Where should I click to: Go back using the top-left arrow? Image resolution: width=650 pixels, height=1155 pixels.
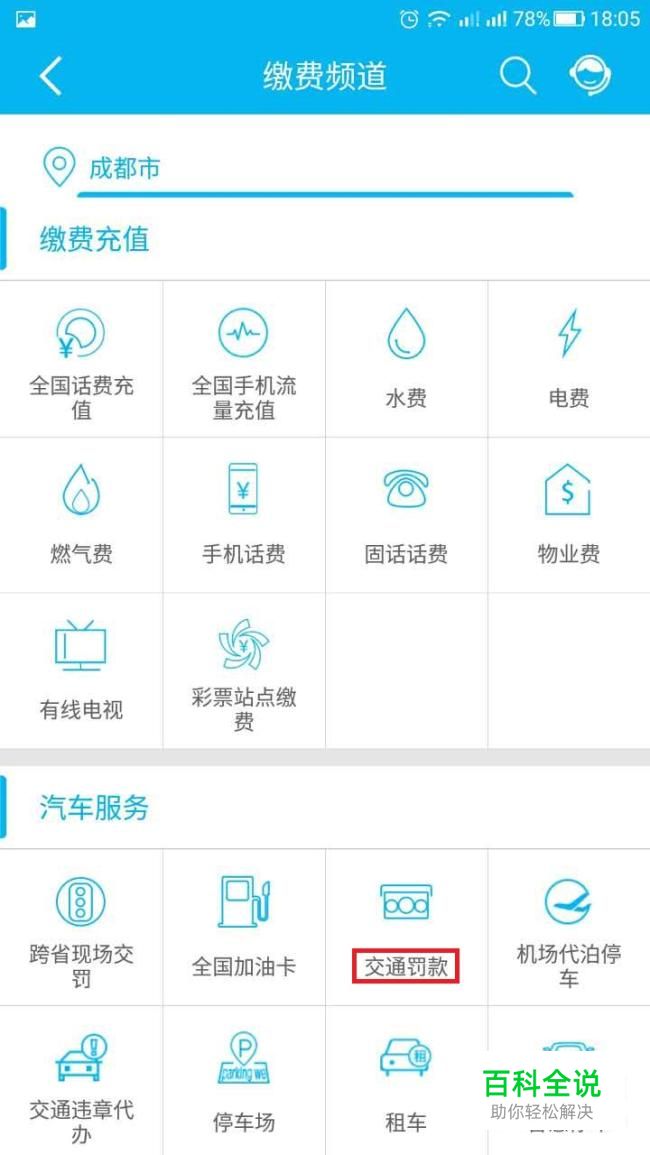click(51, 74)
